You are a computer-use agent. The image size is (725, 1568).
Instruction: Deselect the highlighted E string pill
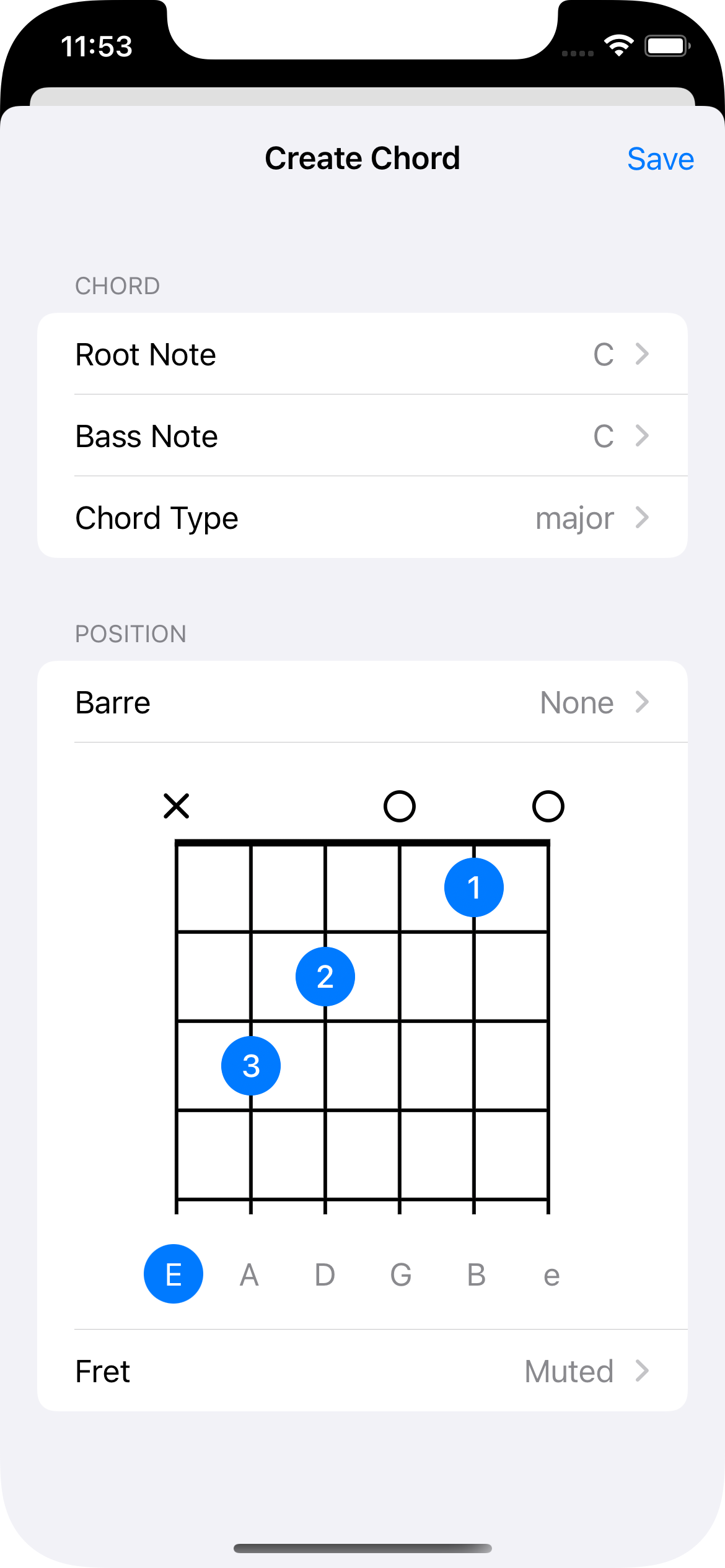[173, 1274]
